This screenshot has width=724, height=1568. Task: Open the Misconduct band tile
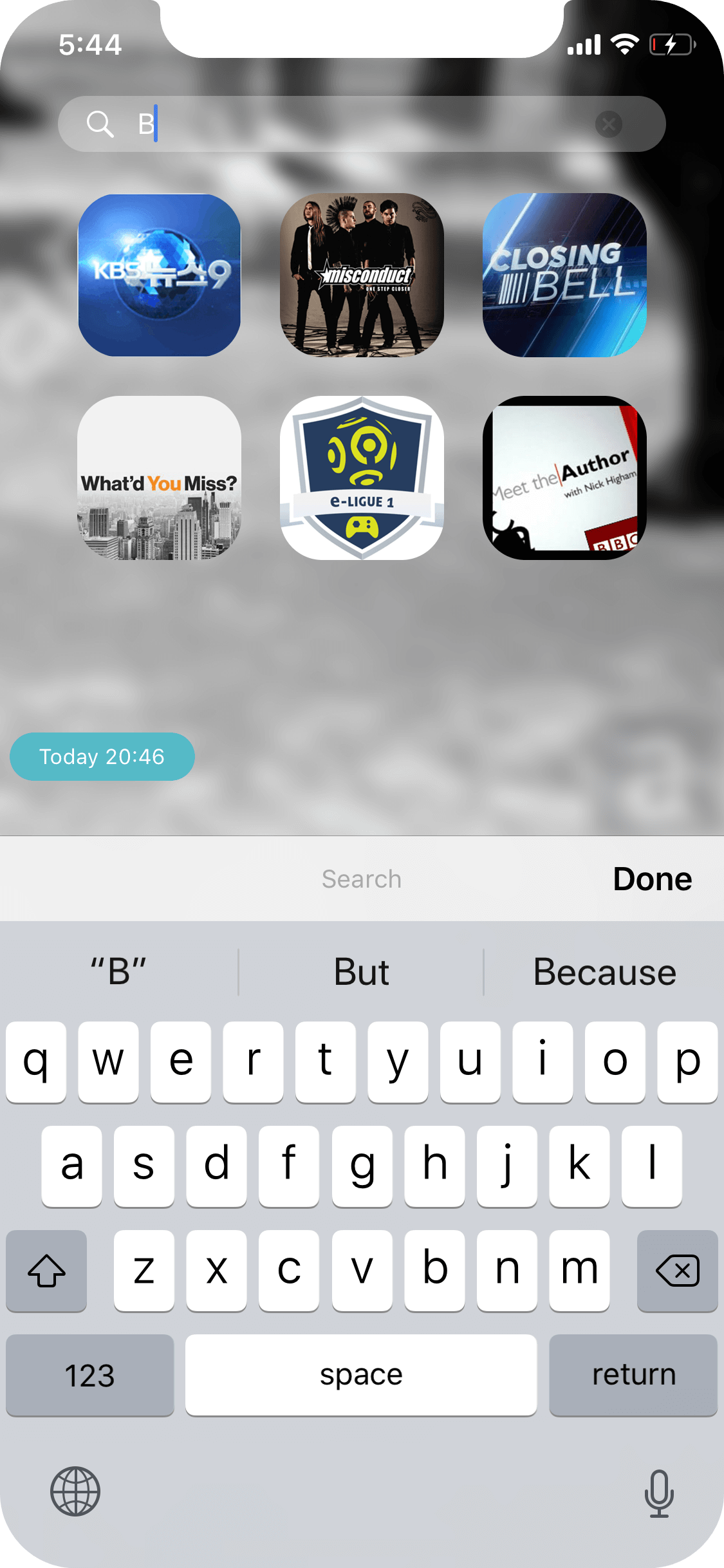[x=362, y=275]
